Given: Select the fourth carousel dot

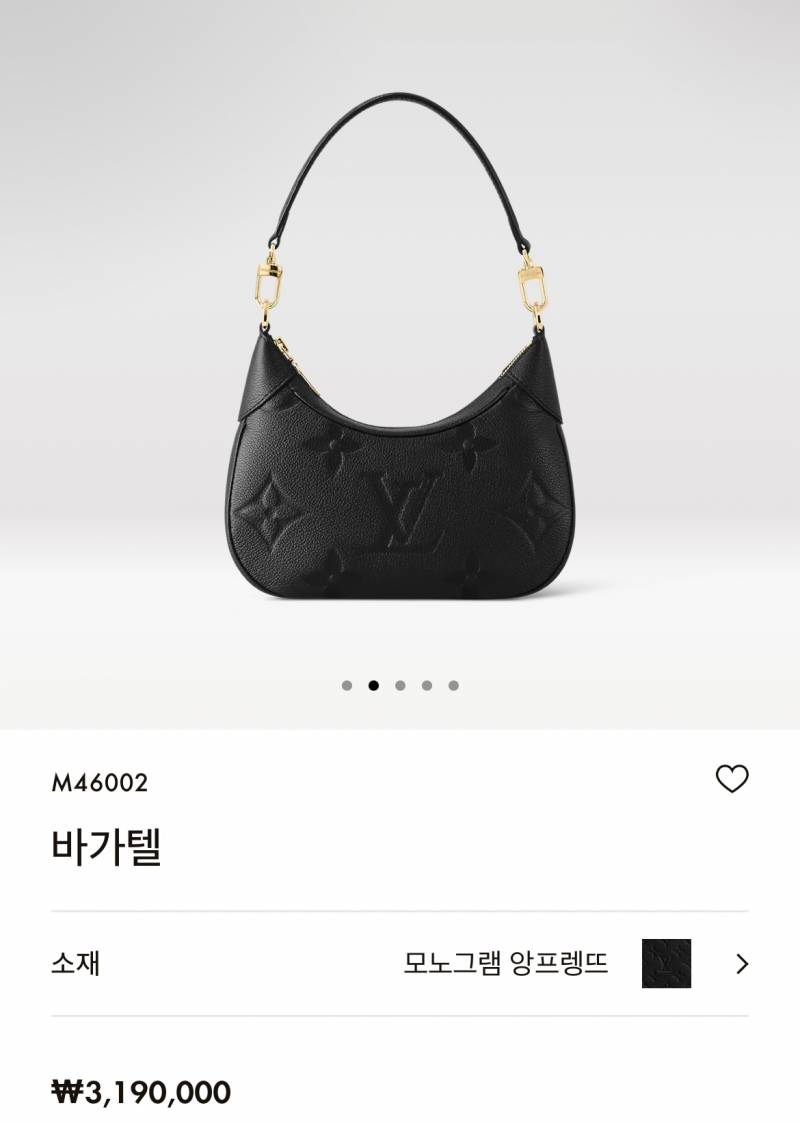Looking at the screenshot, I should tap(429, 685).
